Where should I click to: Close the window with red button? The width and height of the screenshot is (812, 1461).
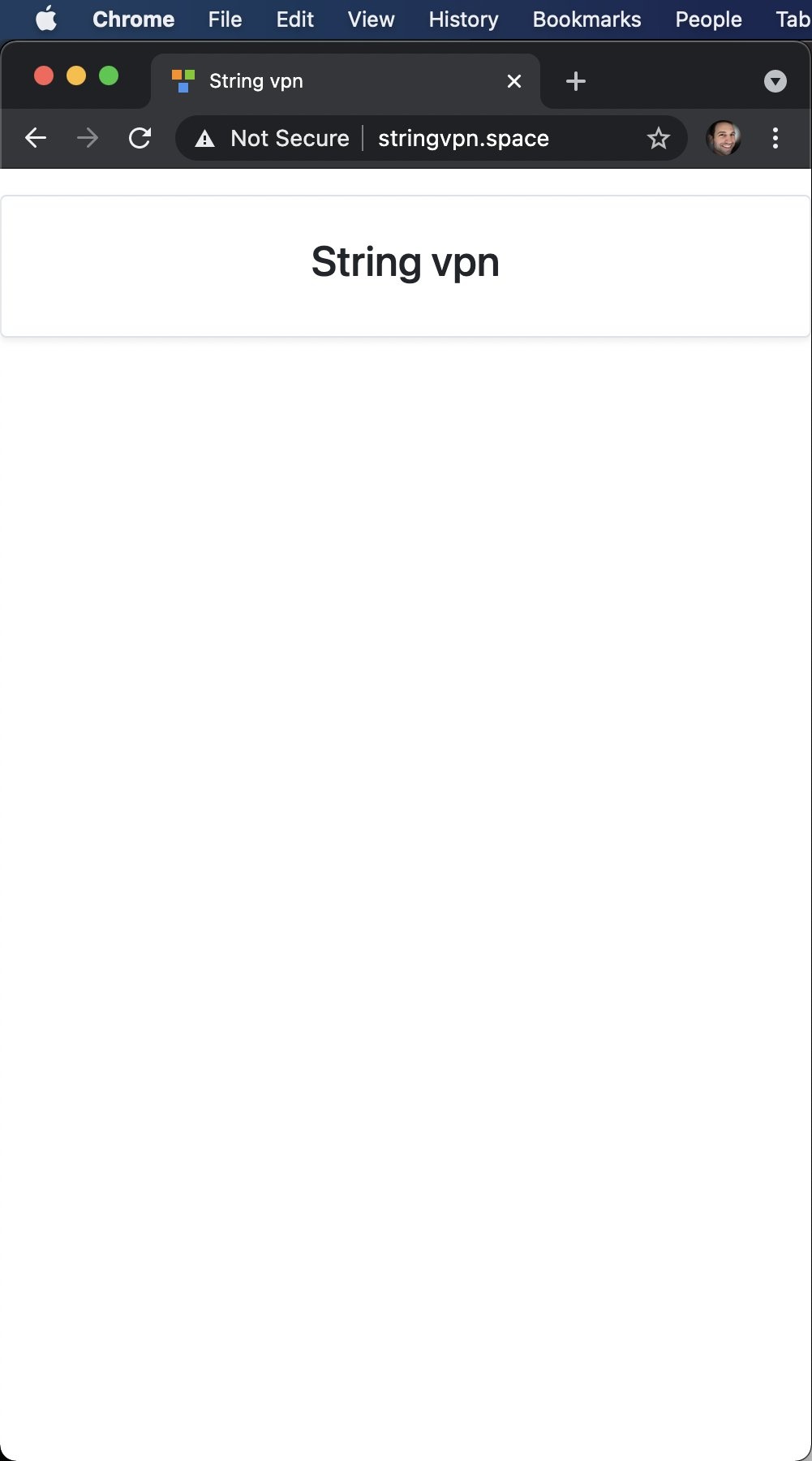(x=44, y=76)
